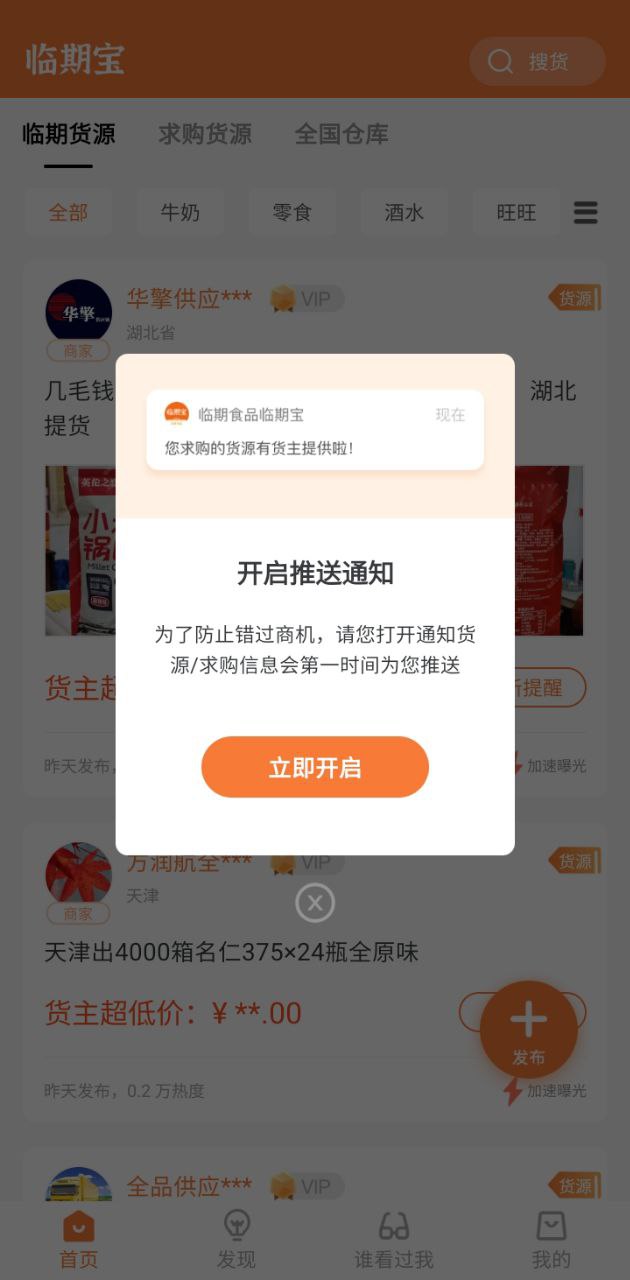Screen dimensions: 630x1280
Task: Tap the 发布 floating button
Action: click(528, 1030)
